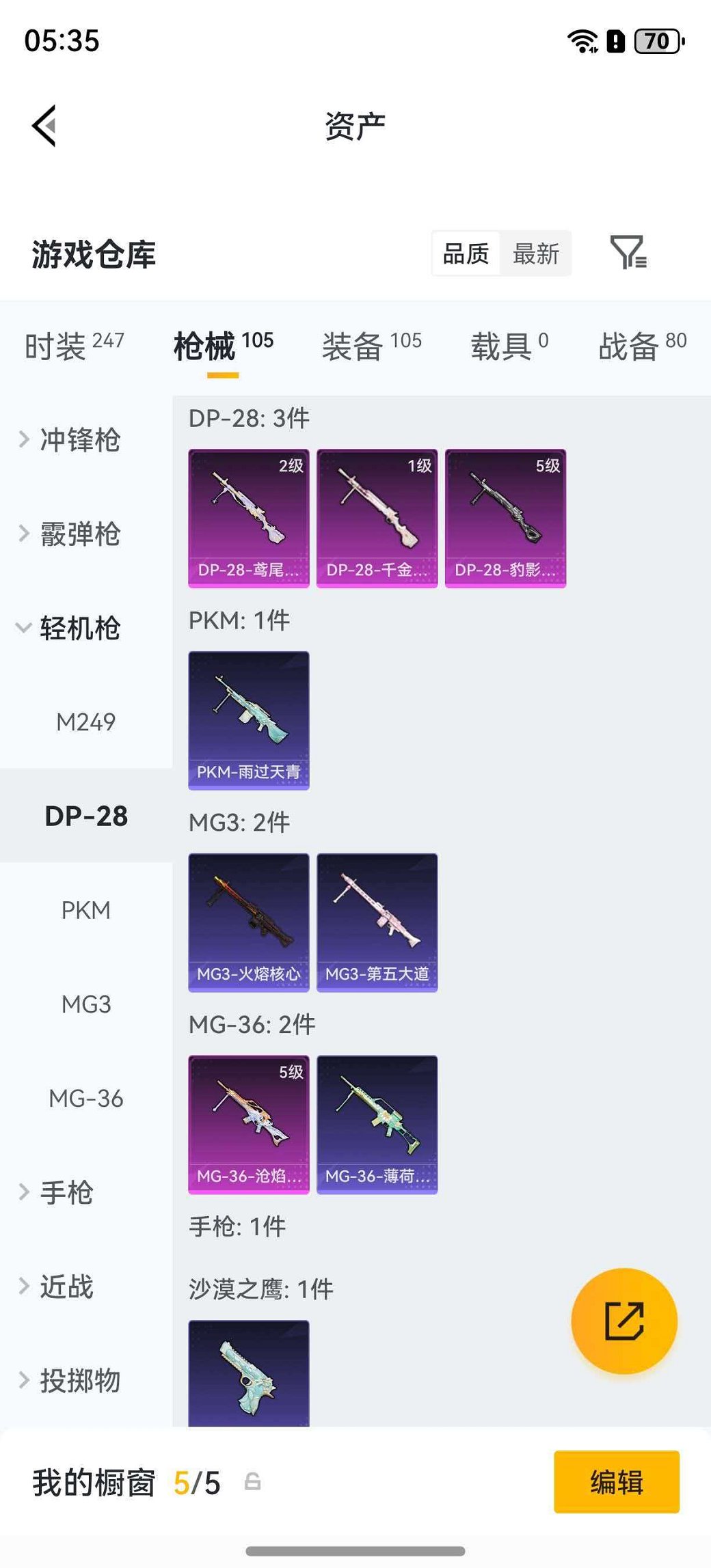Open the filter options via the funnel icon
This screenshot has width=711, height=1568.
click(630, 253)
